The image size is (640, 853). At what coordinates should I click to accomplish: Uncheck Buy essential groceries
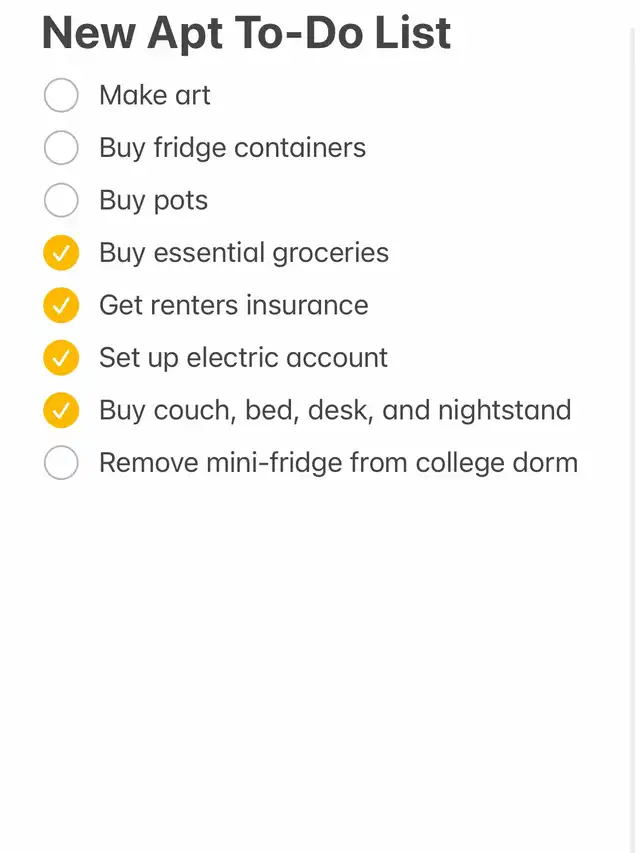(x=61, y=253)
